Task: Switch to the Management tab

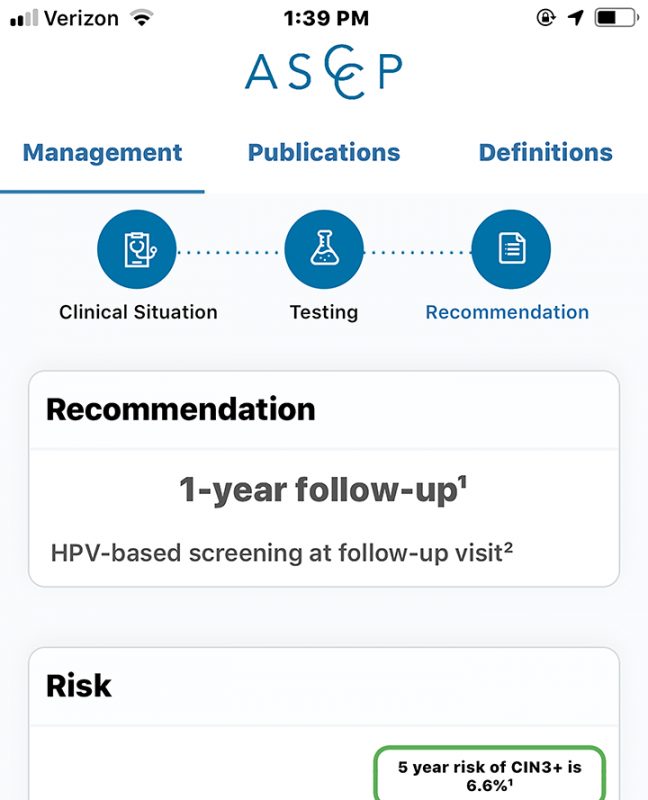Action: pyautogui.click(x=102, y=153)
